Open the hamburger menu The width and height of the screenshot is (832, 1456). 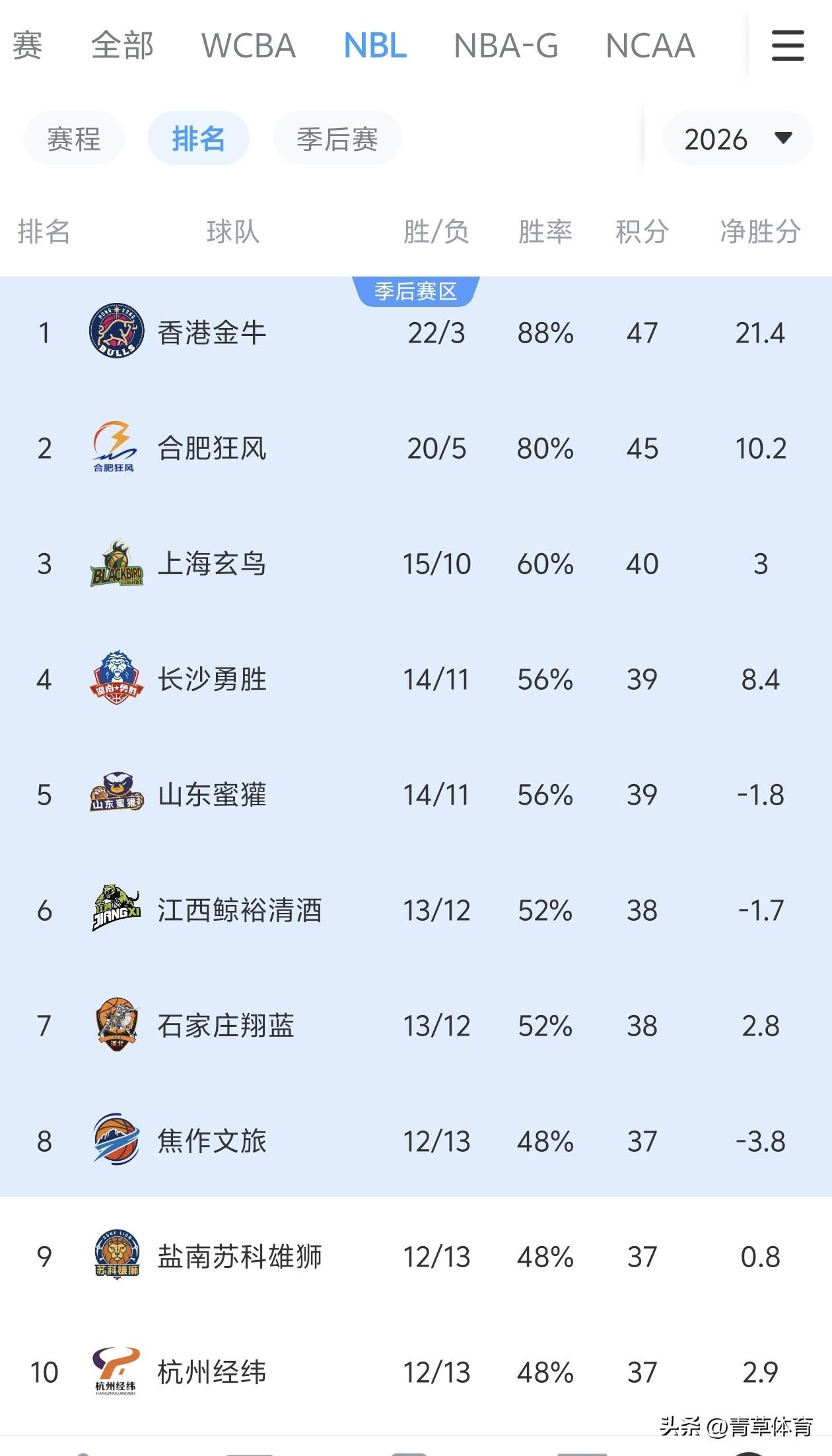786,46
